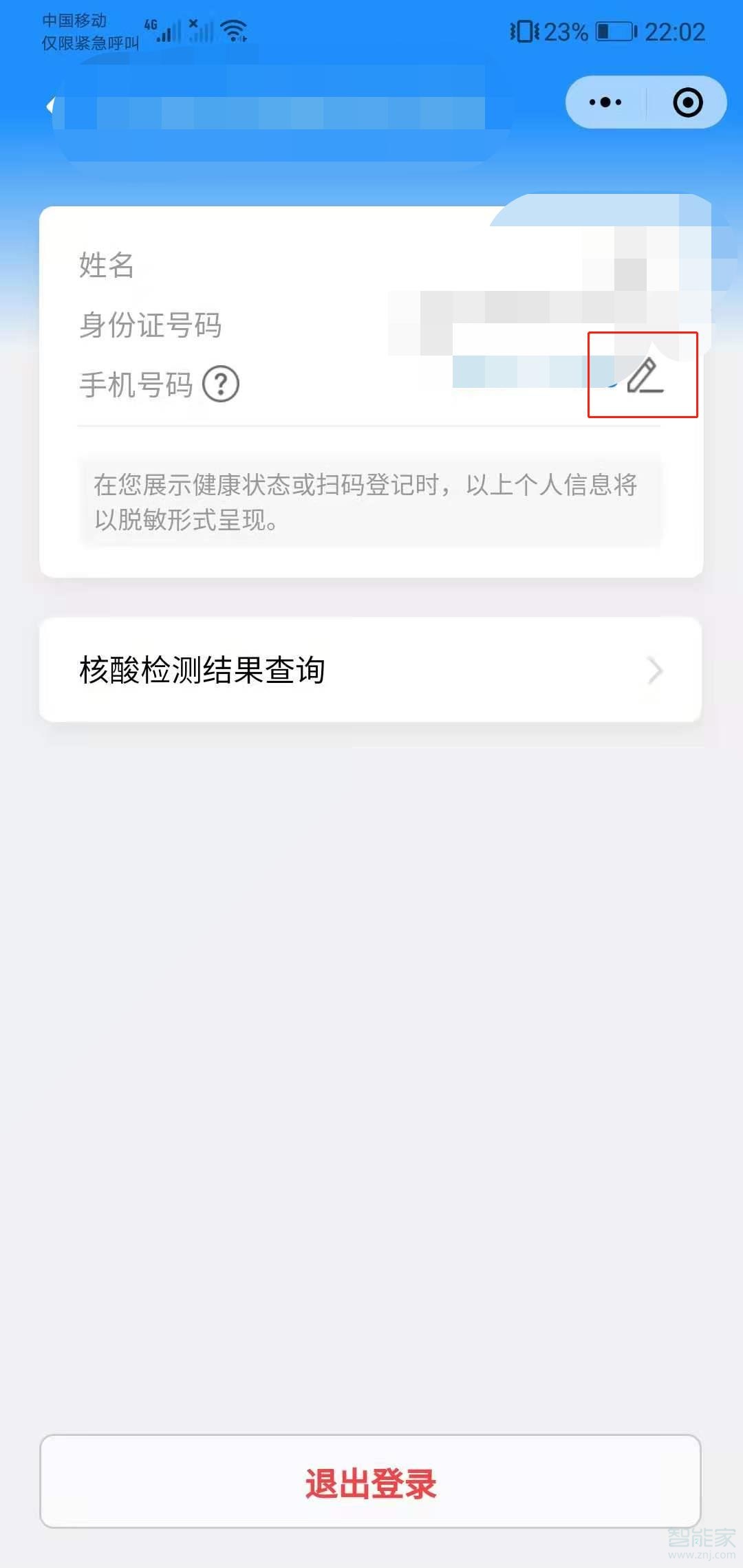This screenshot has width=743, height=1568.
Task: Tap the right-pointing arrow on the query row
Action: click(x=655, y=671)
